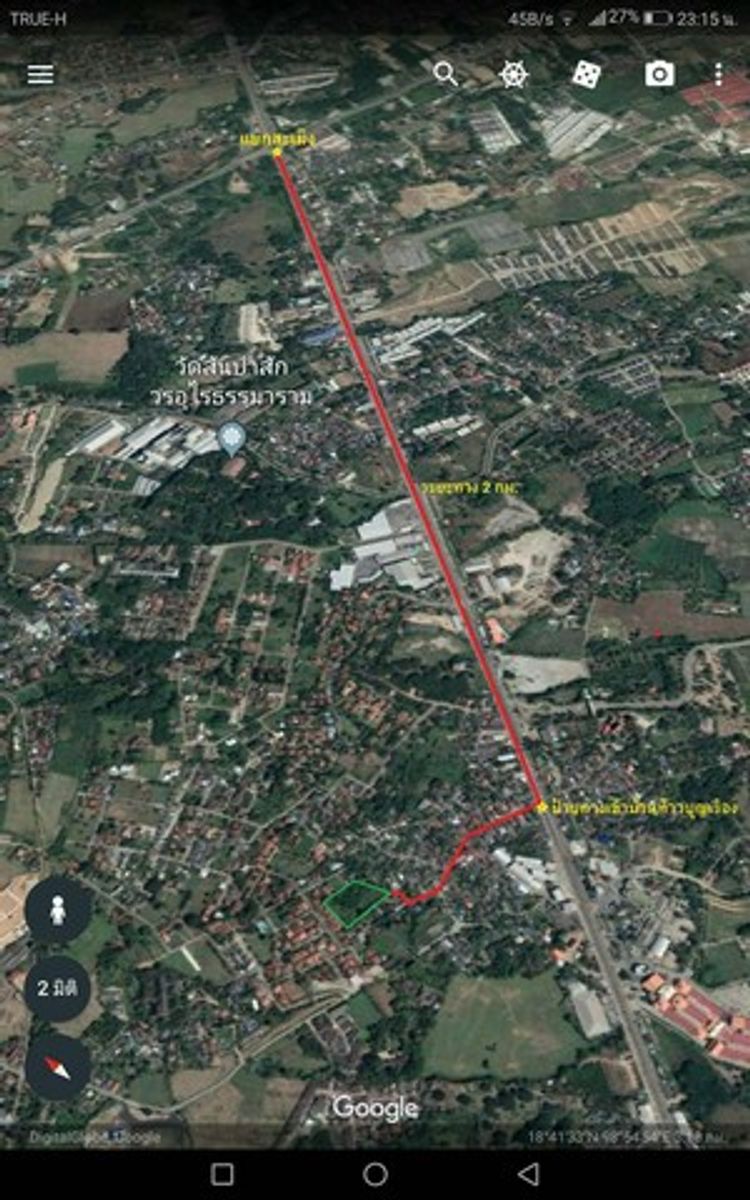Capture a postcard with camera icon
Viewport: 750px width, 1200px height.
(x=659, y=74)
